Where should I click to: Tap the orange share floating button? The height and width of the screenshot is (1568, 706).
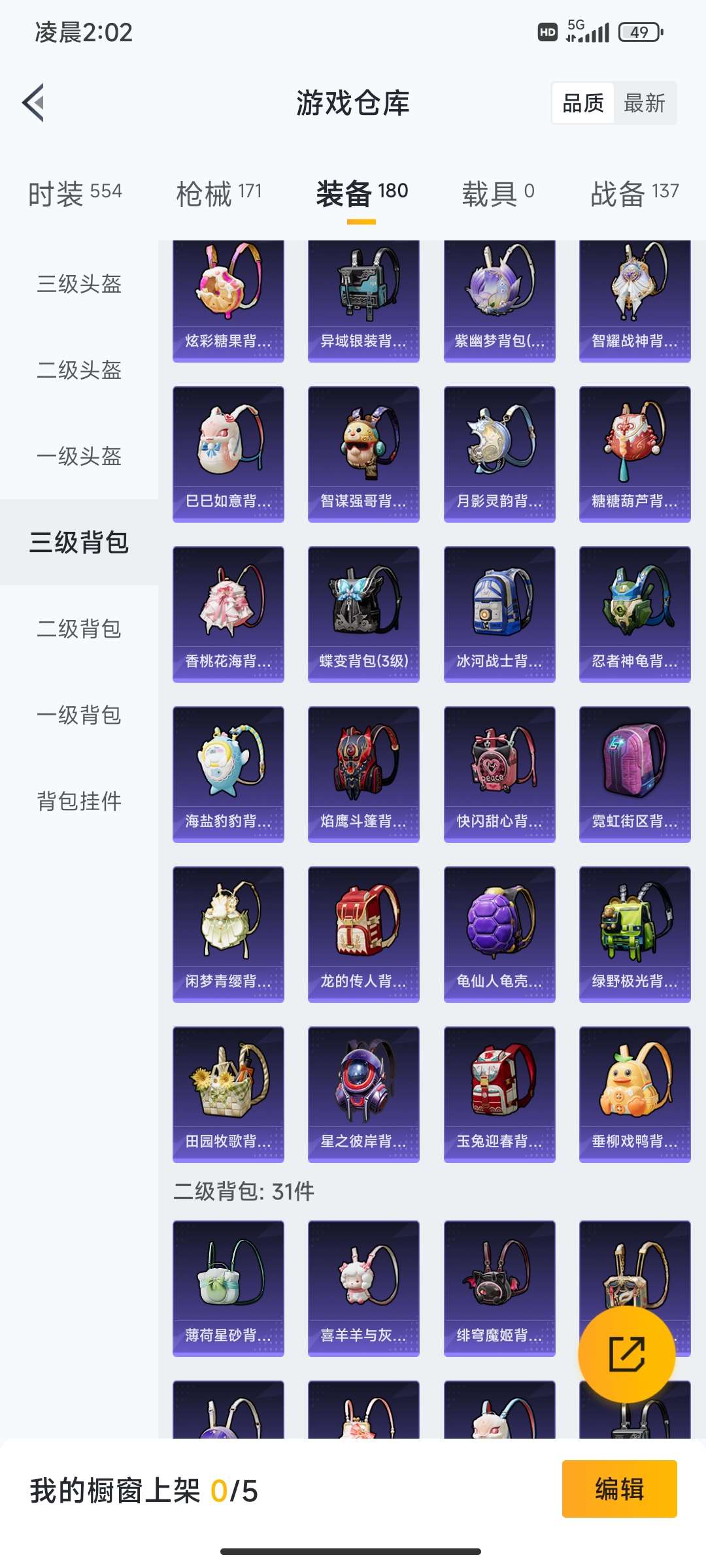[x=626, y=1354]
